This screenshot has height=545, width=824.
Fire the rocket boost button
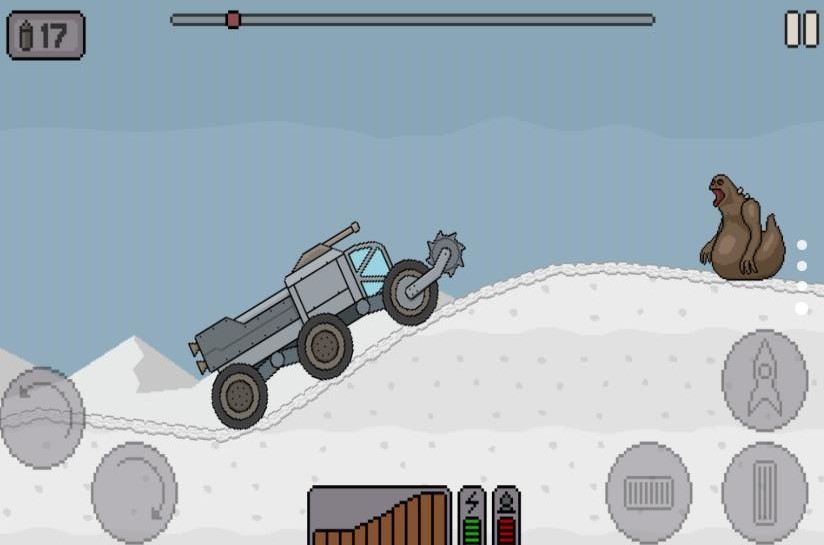point(765,380)
